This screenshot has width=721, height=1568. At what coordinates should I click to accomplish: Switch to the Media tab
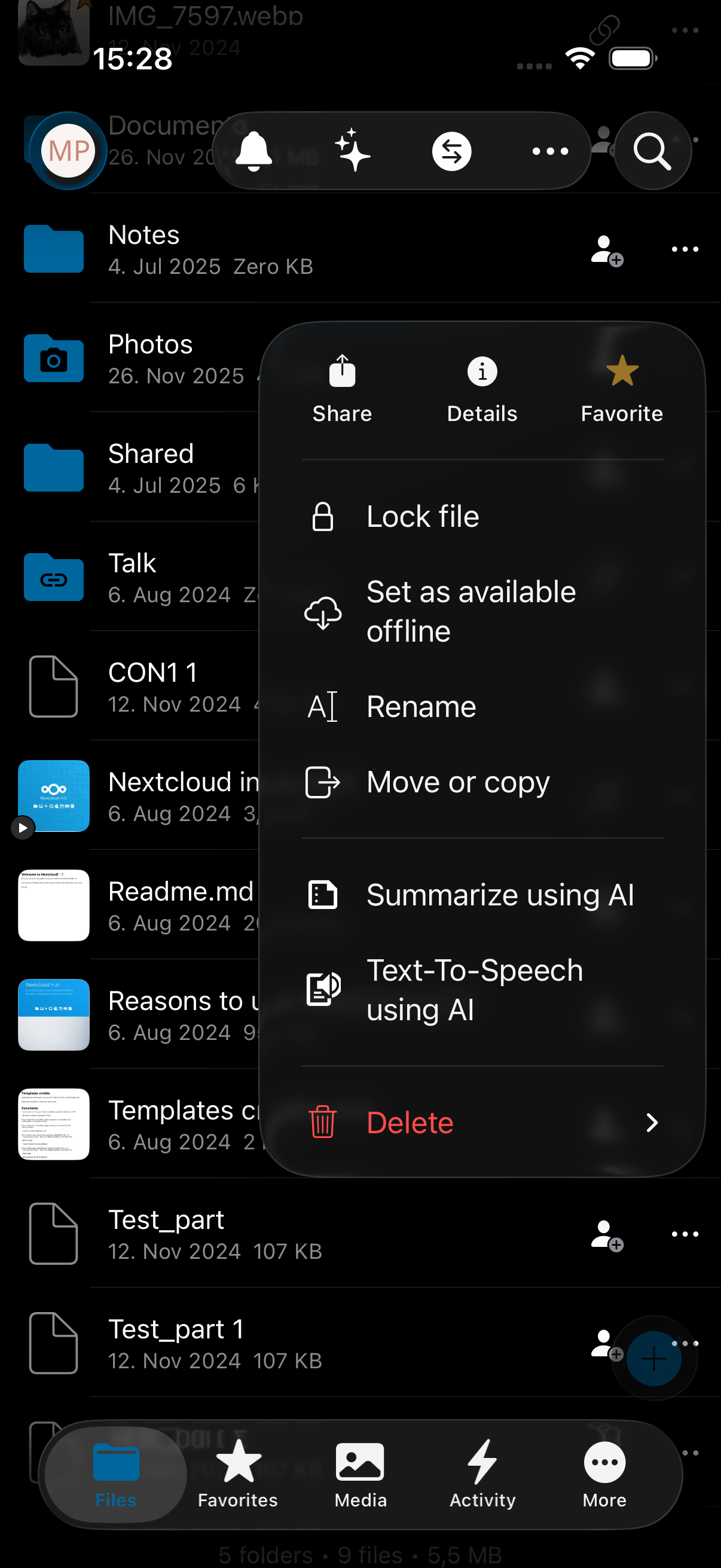360,1473
